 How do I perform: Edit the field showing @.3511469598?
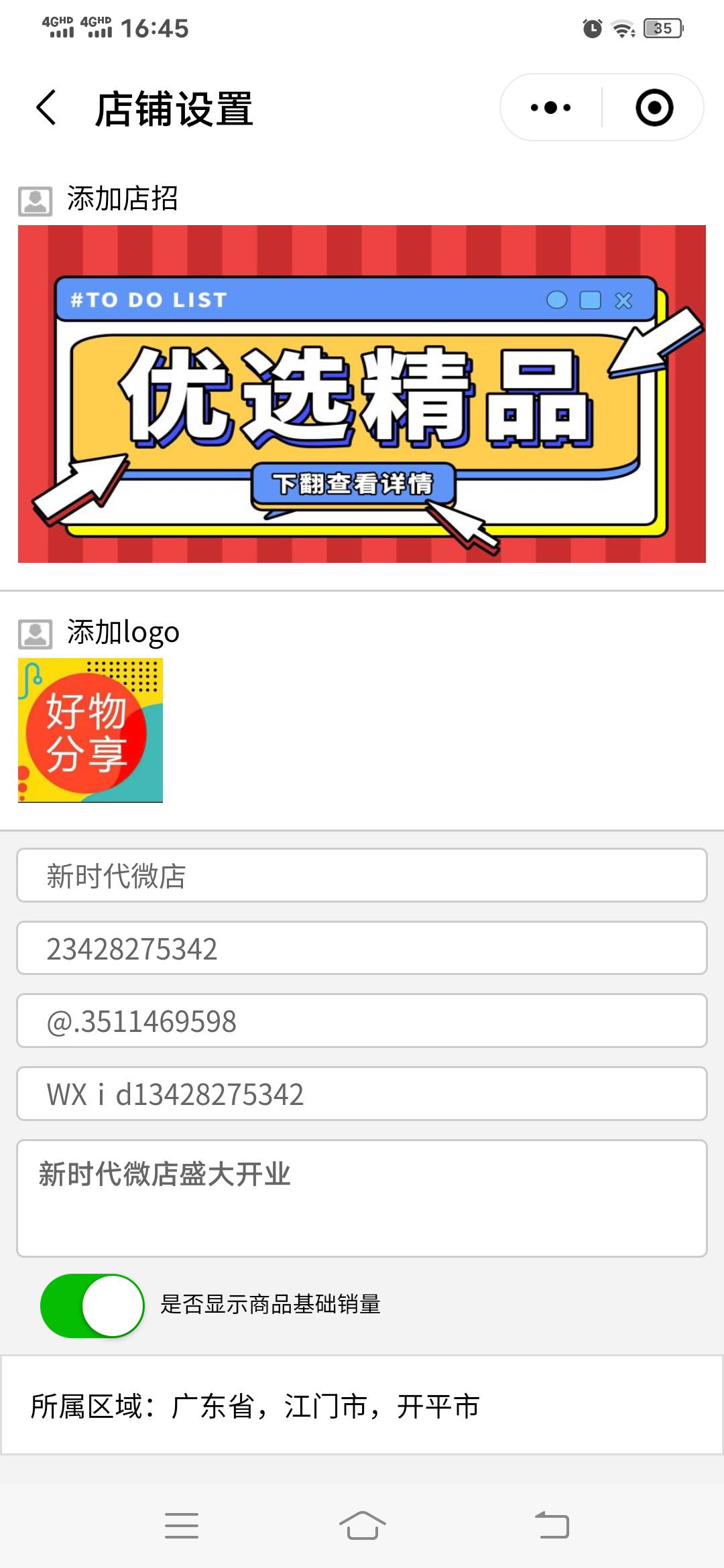[362, 1021]
